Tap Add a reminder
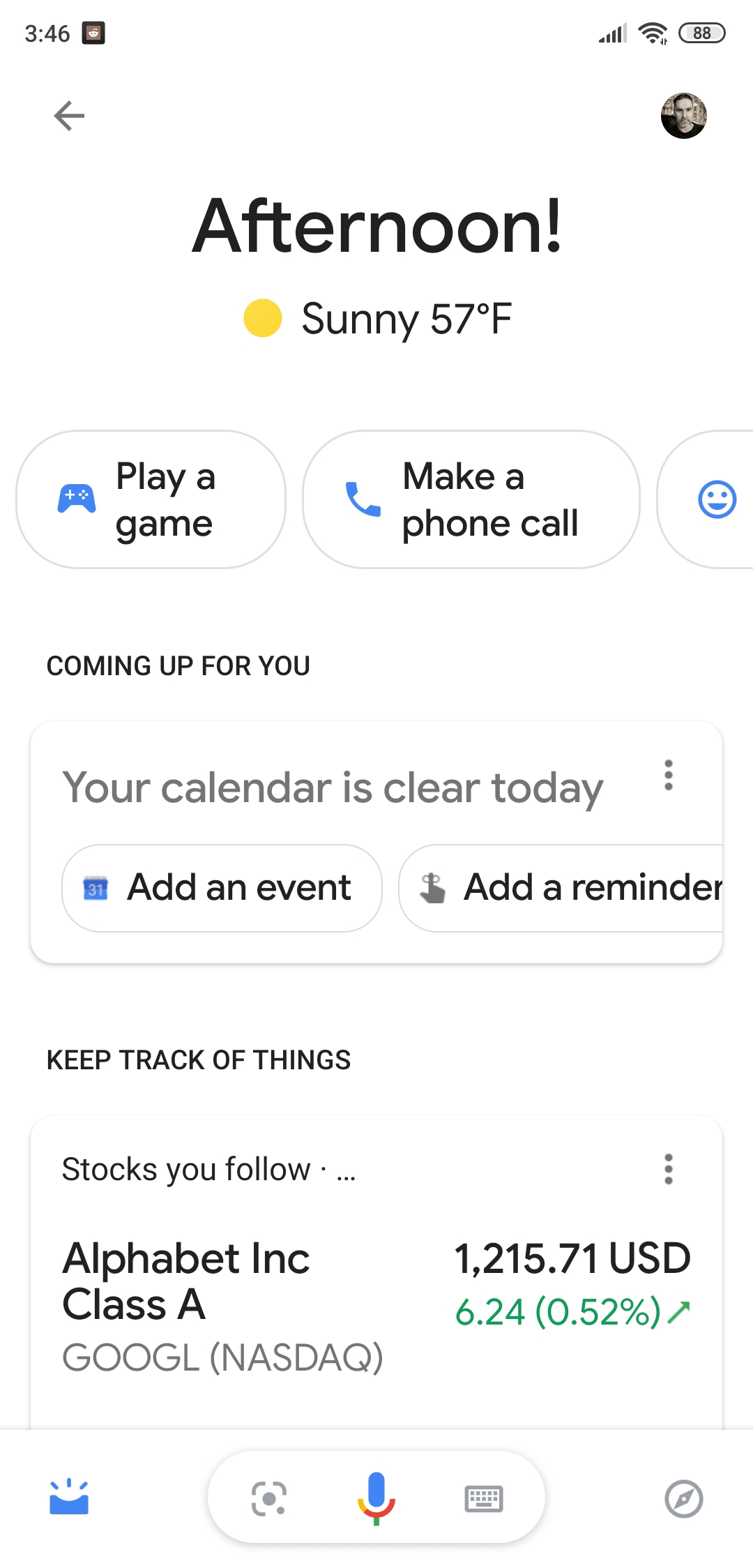 pyautogui.click(x=561, y=888)
